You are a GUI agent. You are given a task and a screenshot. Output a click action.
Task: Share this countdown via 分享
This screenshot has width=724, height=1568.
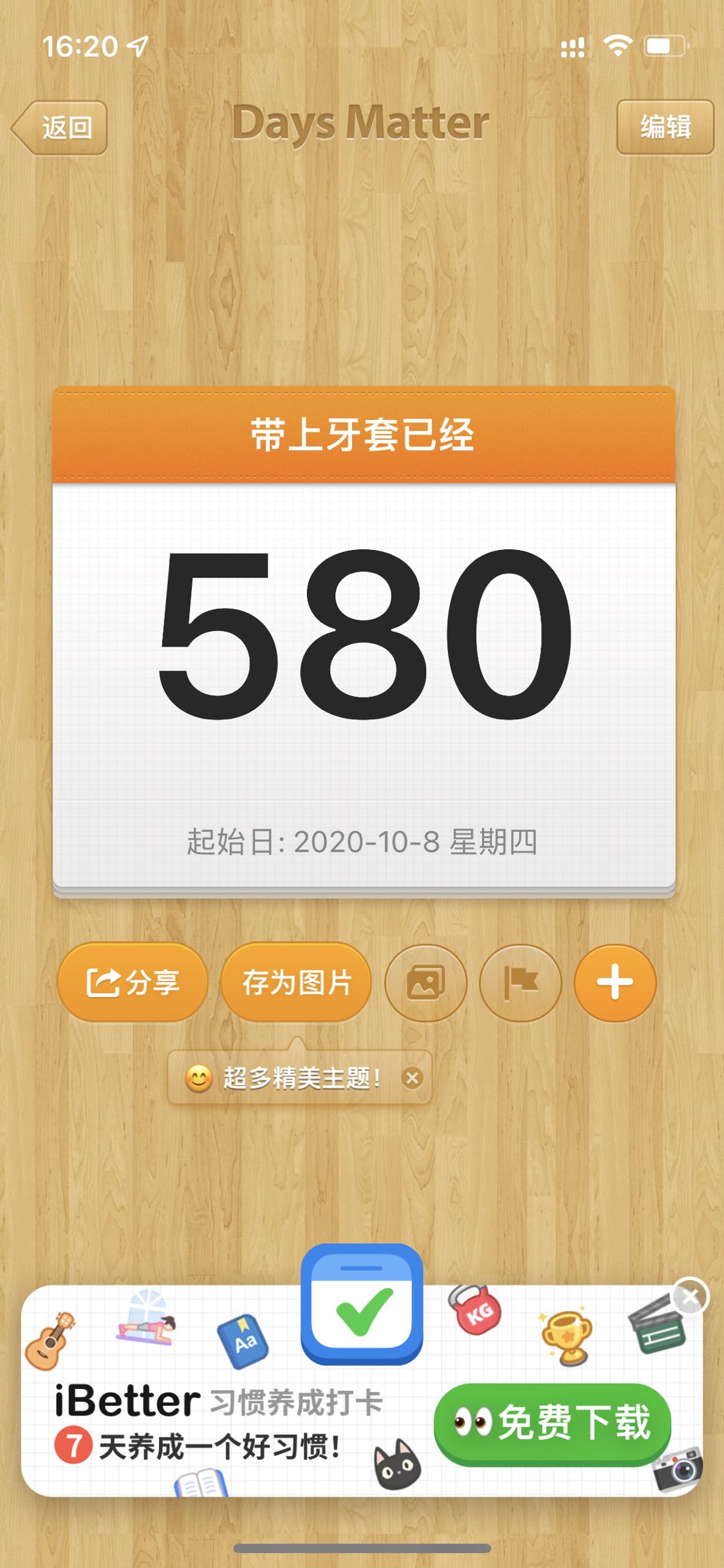pos(133,982)
